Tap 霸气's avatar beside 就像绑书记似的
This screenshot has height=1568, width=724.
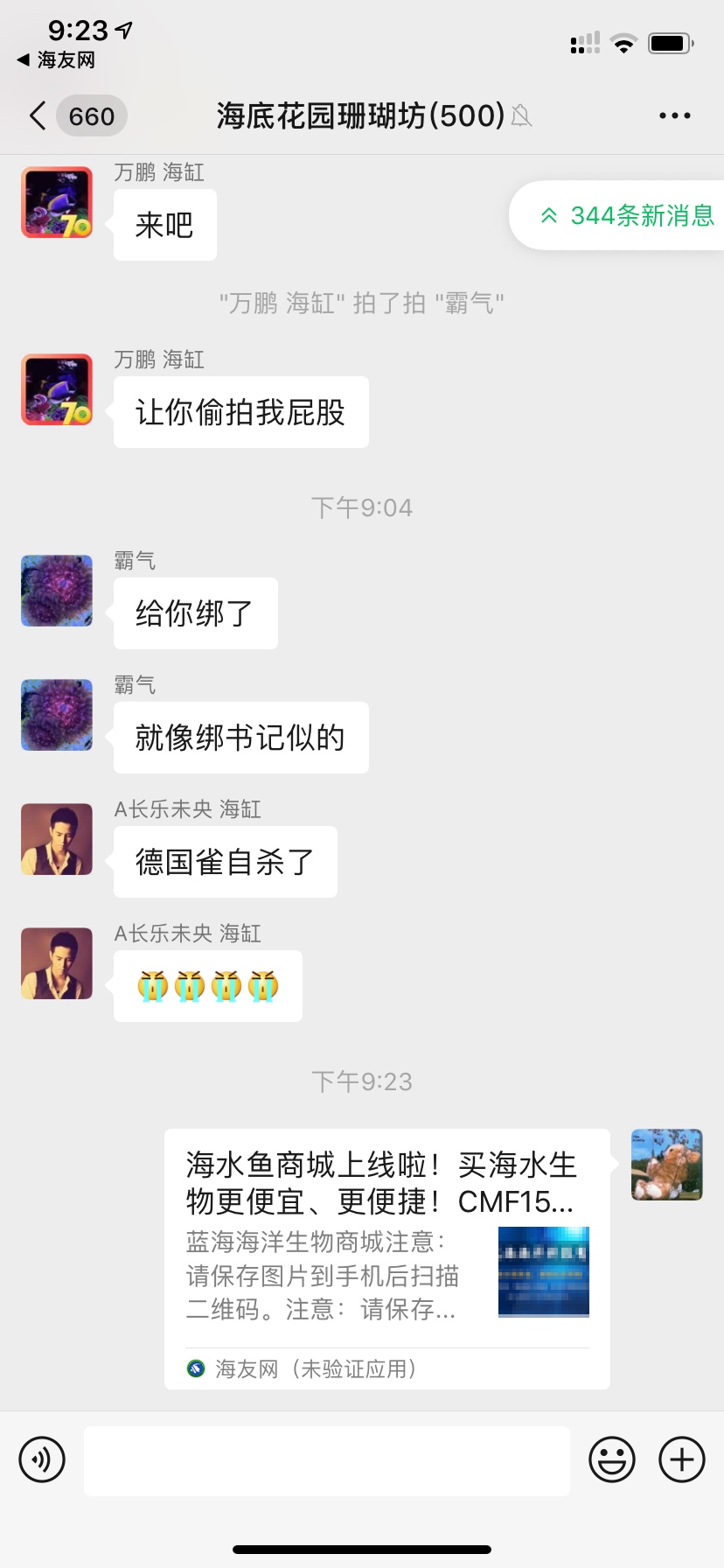click(x=57, y=715)
